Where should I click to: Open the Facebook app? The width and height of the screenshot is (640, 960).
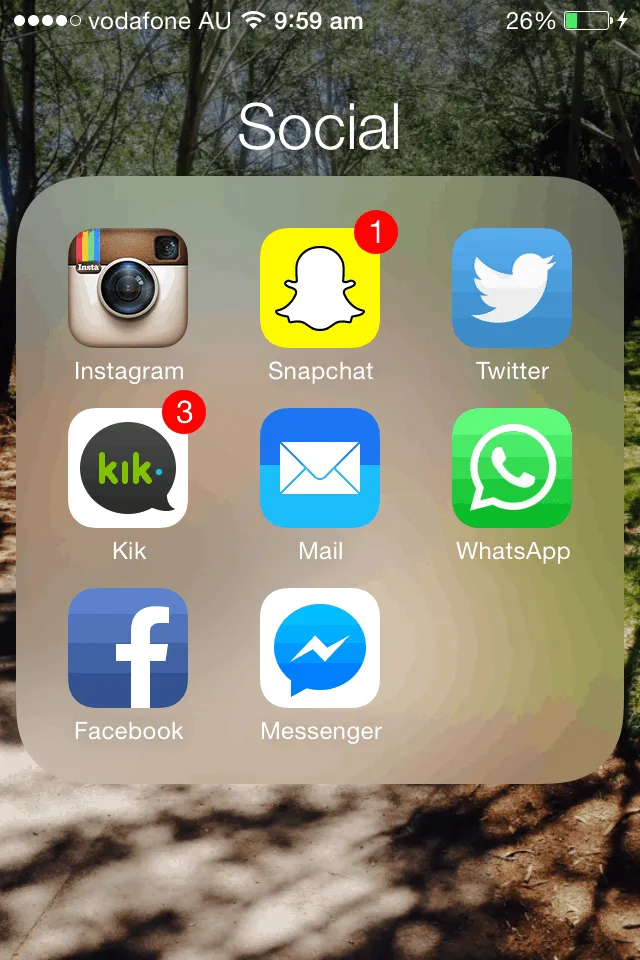(128, 648)
